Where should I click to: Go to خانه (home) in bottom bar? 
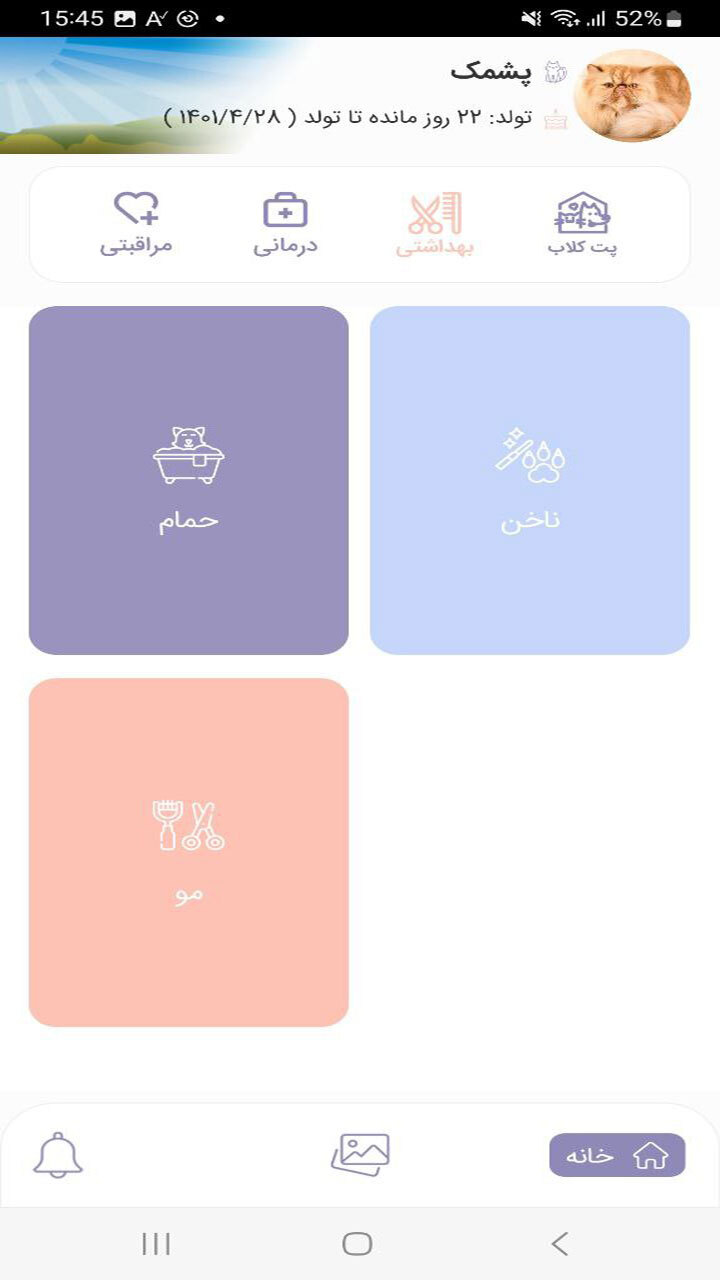[617, 1155]
